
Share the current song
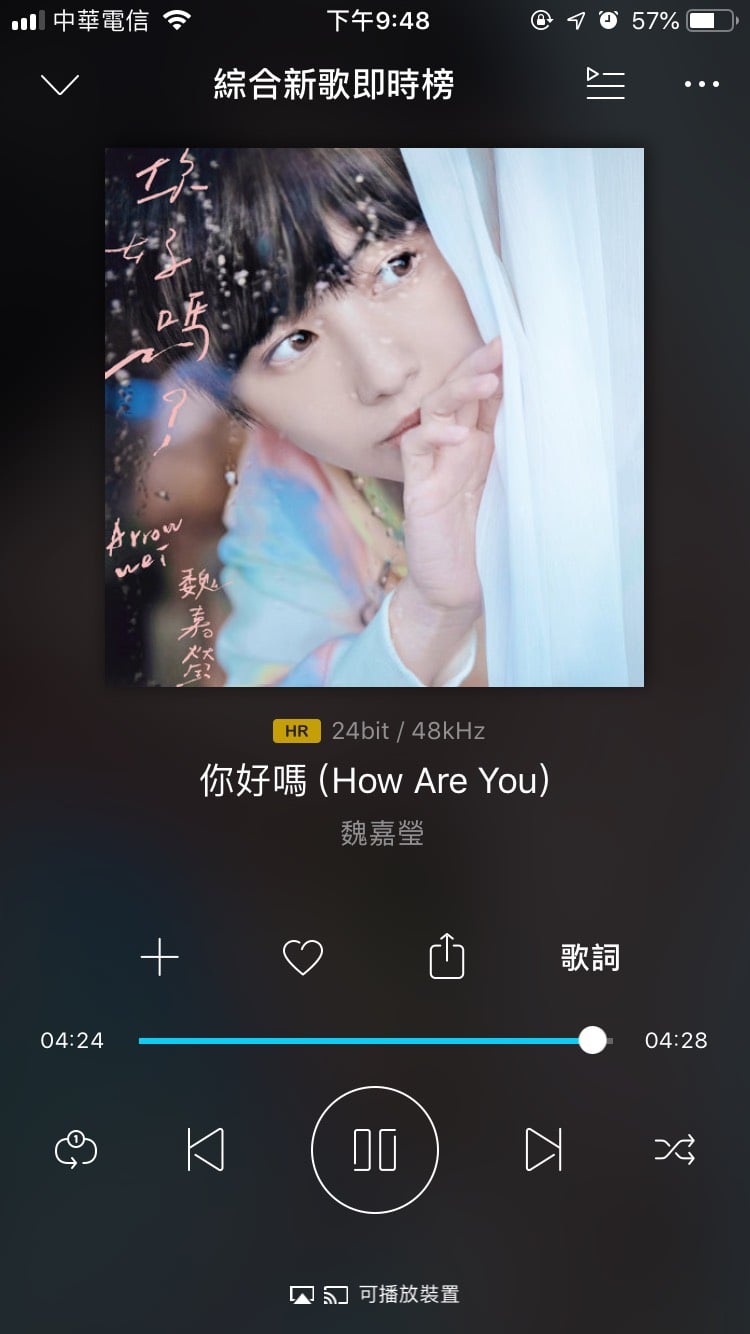point(446,957)
